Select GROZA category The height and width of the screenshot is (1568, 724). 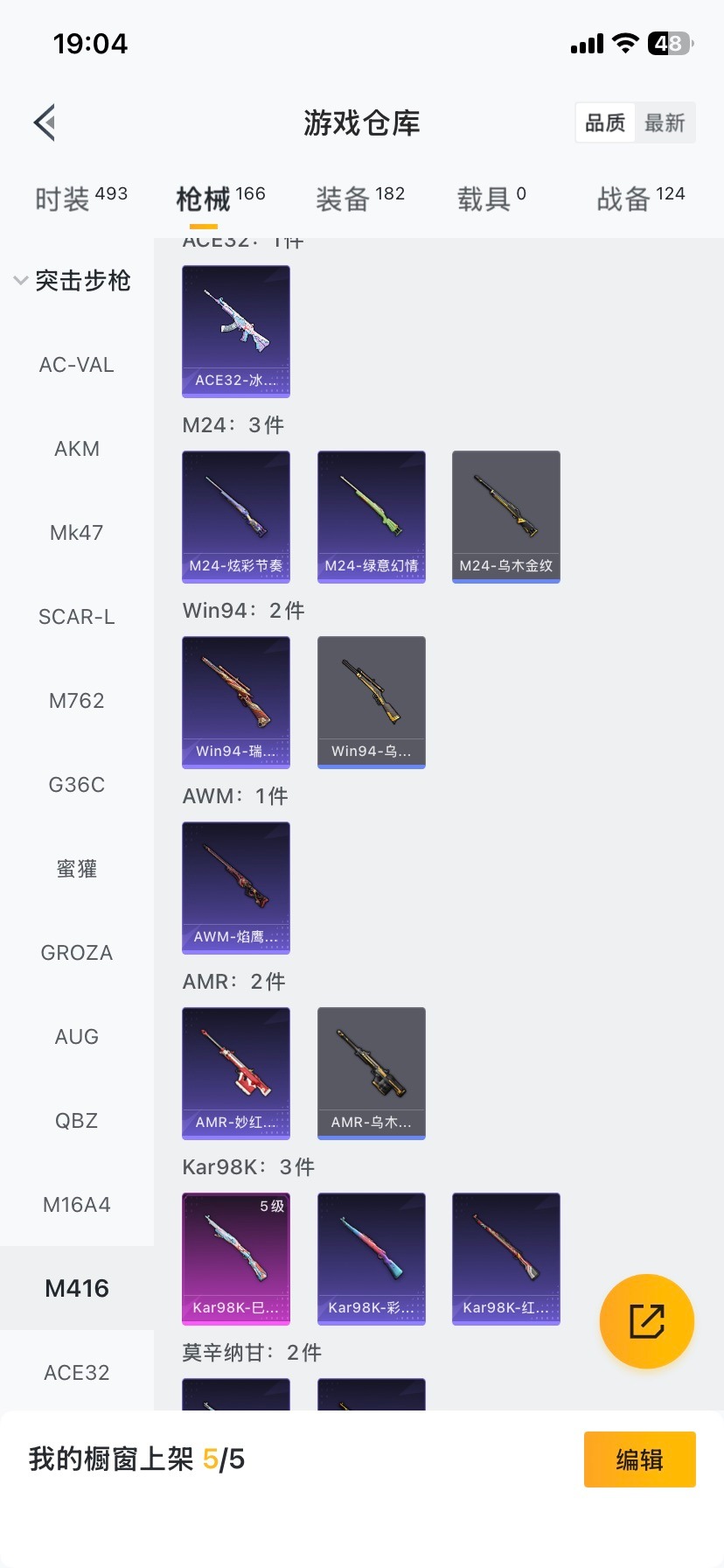click(76, 953)
